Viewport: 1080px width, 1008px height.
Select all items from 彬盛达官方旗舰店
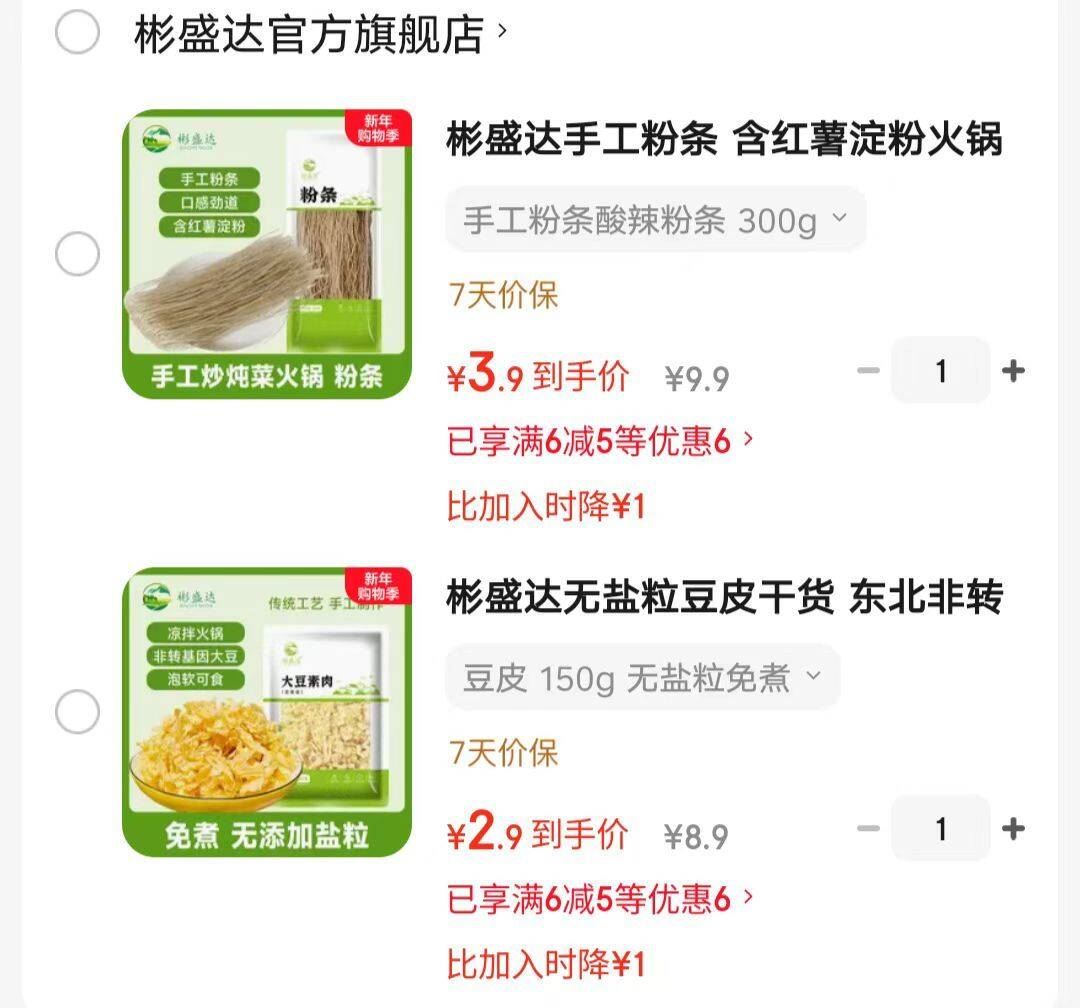pyautogui.click(x=77, y=33)
